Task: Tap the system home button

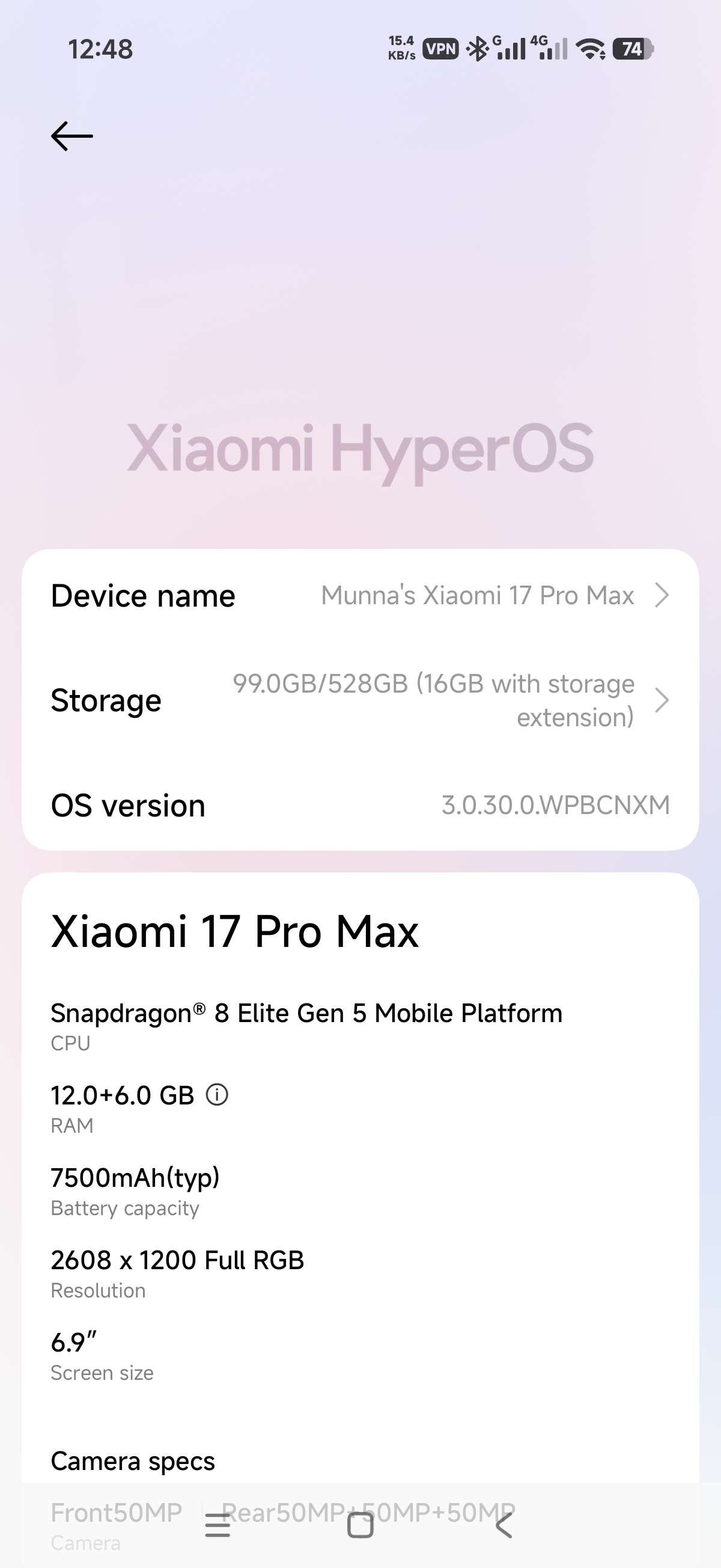Action: pos(360,1525)
